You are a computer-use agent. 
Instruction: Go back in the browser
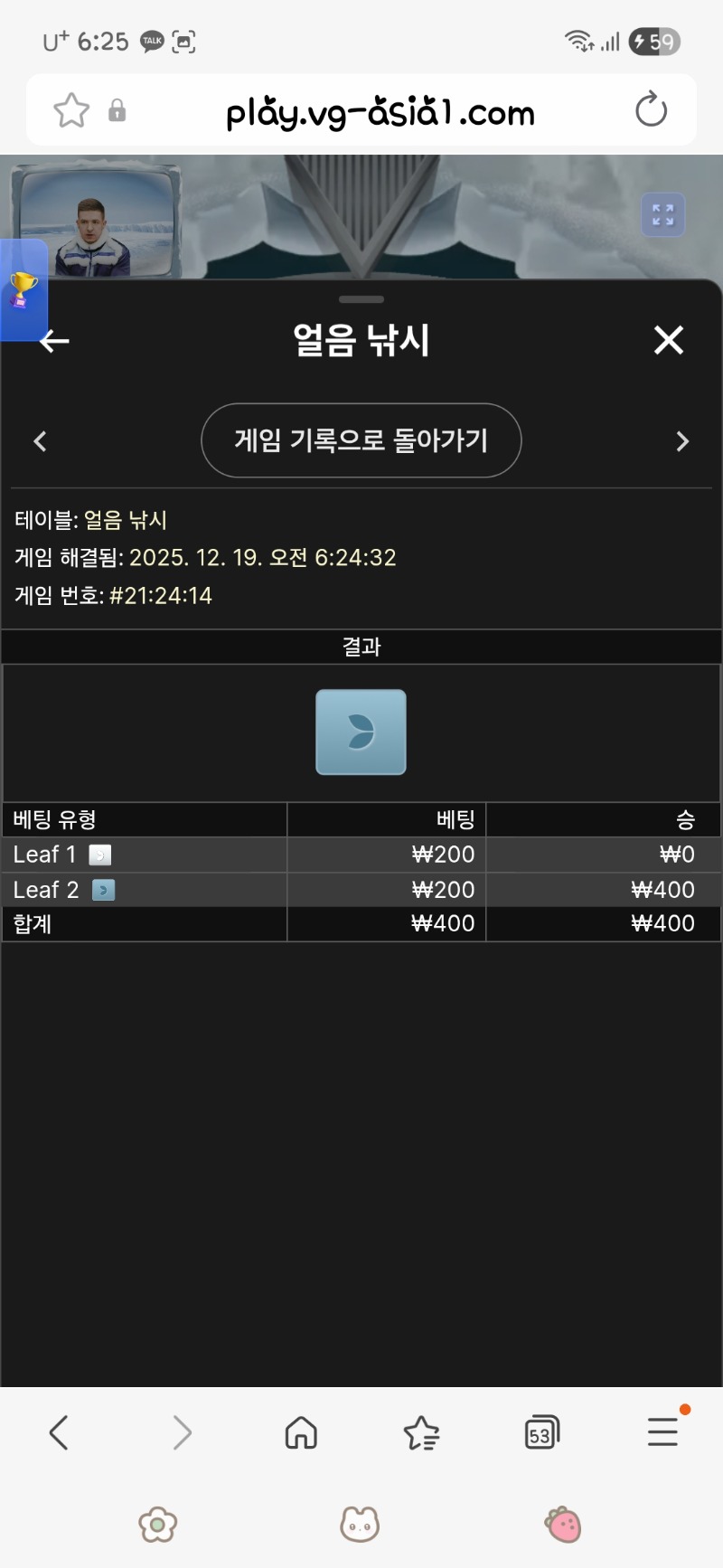pyautogui.click(x=60, y=1432)
